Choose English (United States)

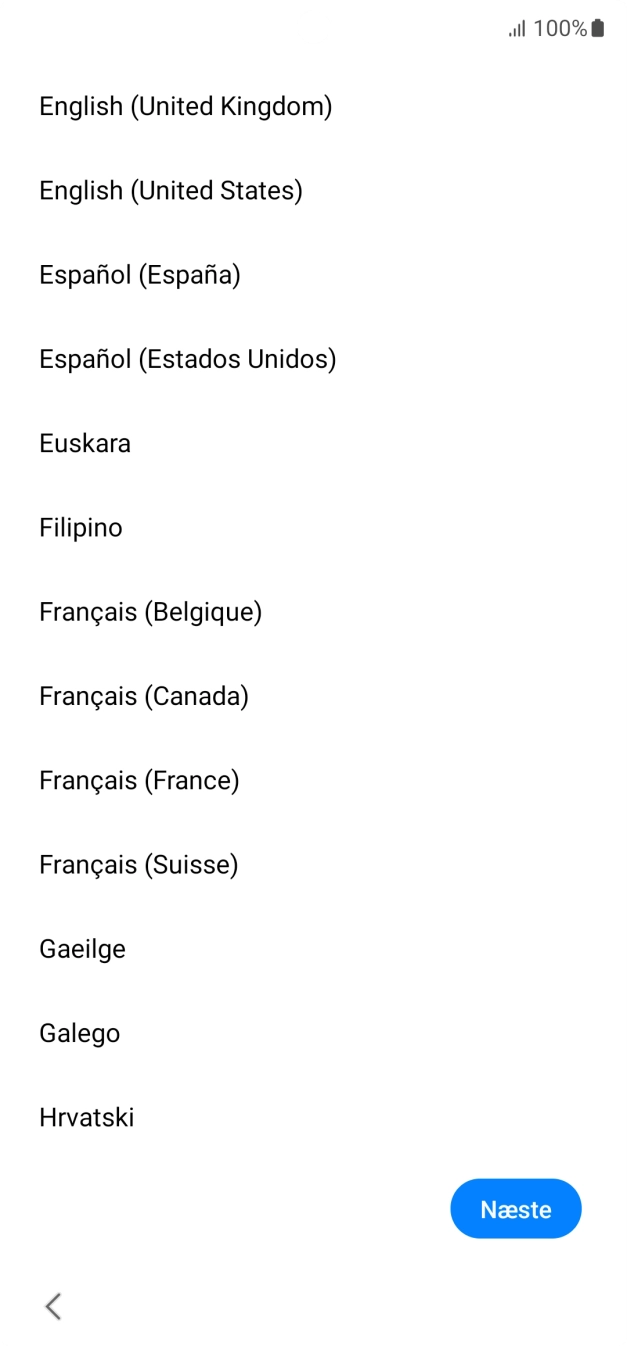[170, 190]
